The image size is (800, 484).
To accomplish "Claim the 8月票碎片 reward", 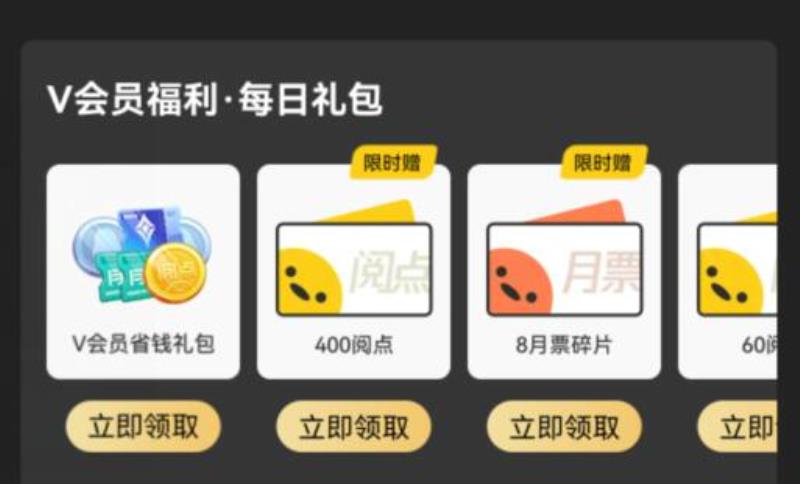I will (564, 427).
